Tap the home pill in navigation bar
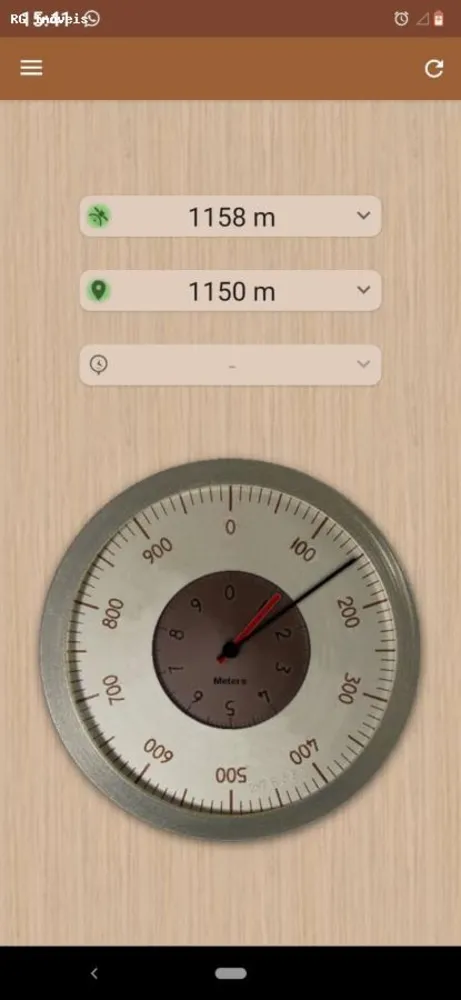Viewport: 461px width, 1000px height. coord(231,973)
